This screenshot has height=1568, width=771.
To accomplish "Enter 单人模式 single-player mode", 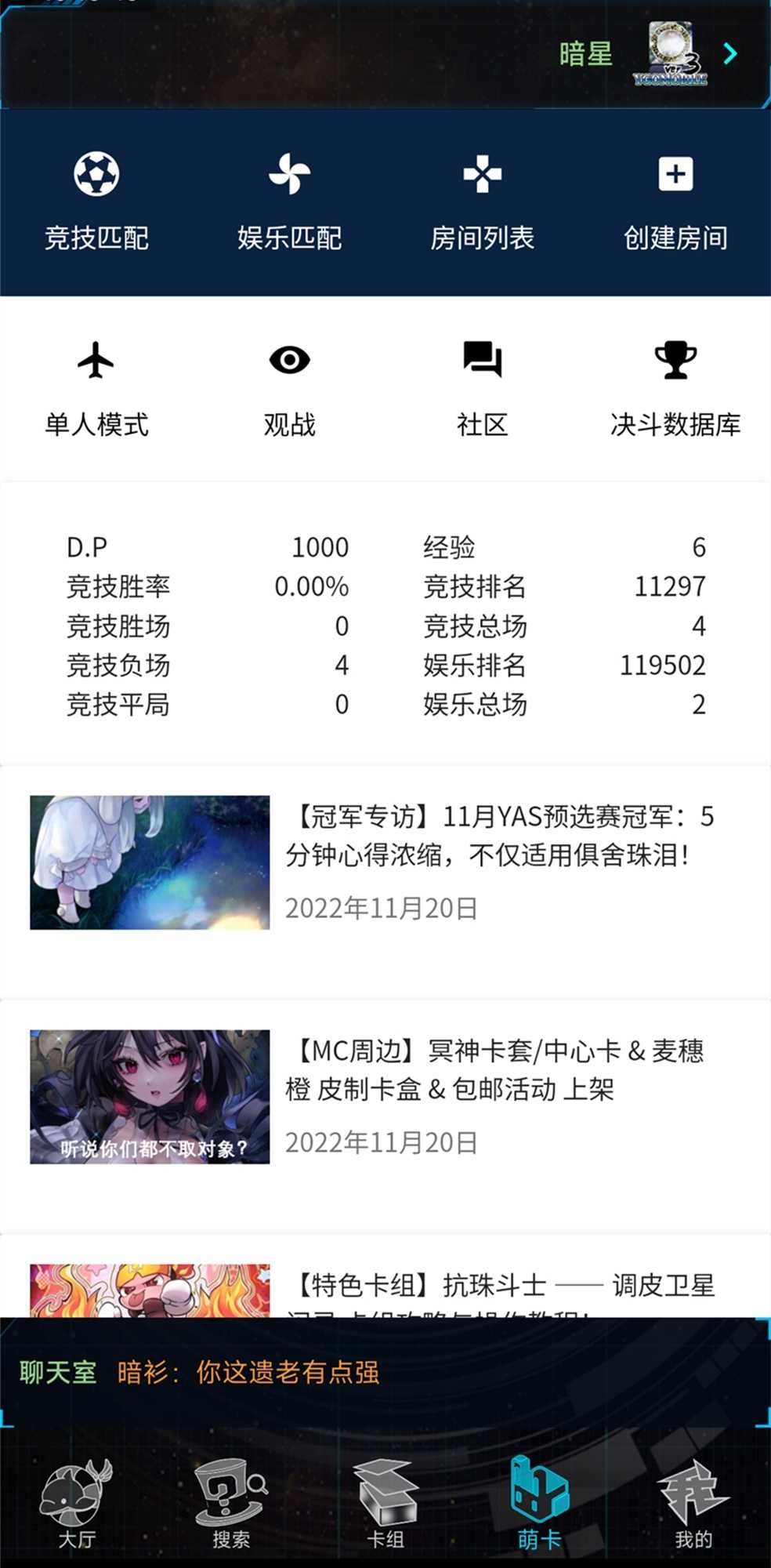I will point(96,389).
